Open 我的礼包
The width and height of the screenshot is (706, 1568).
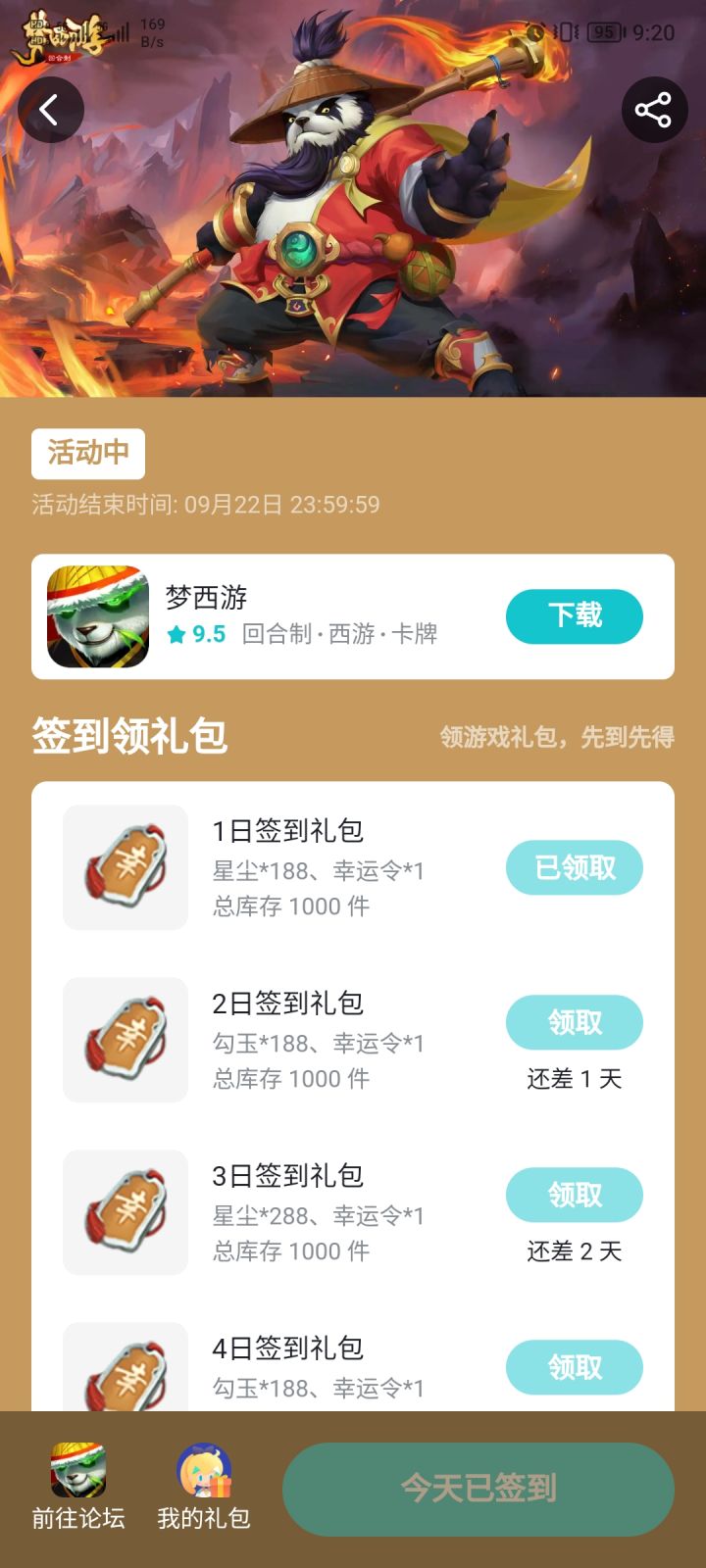pos(204,1488)
